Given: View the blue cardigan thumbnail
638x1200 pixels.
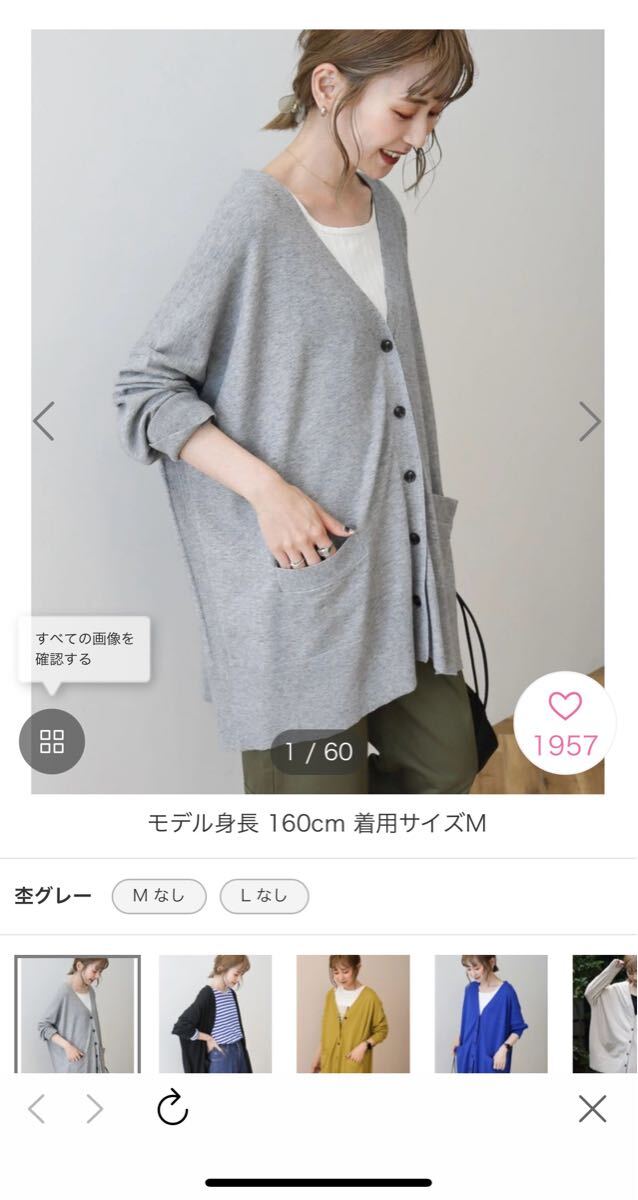Looking at the screenshot, I should [491, 1014].
